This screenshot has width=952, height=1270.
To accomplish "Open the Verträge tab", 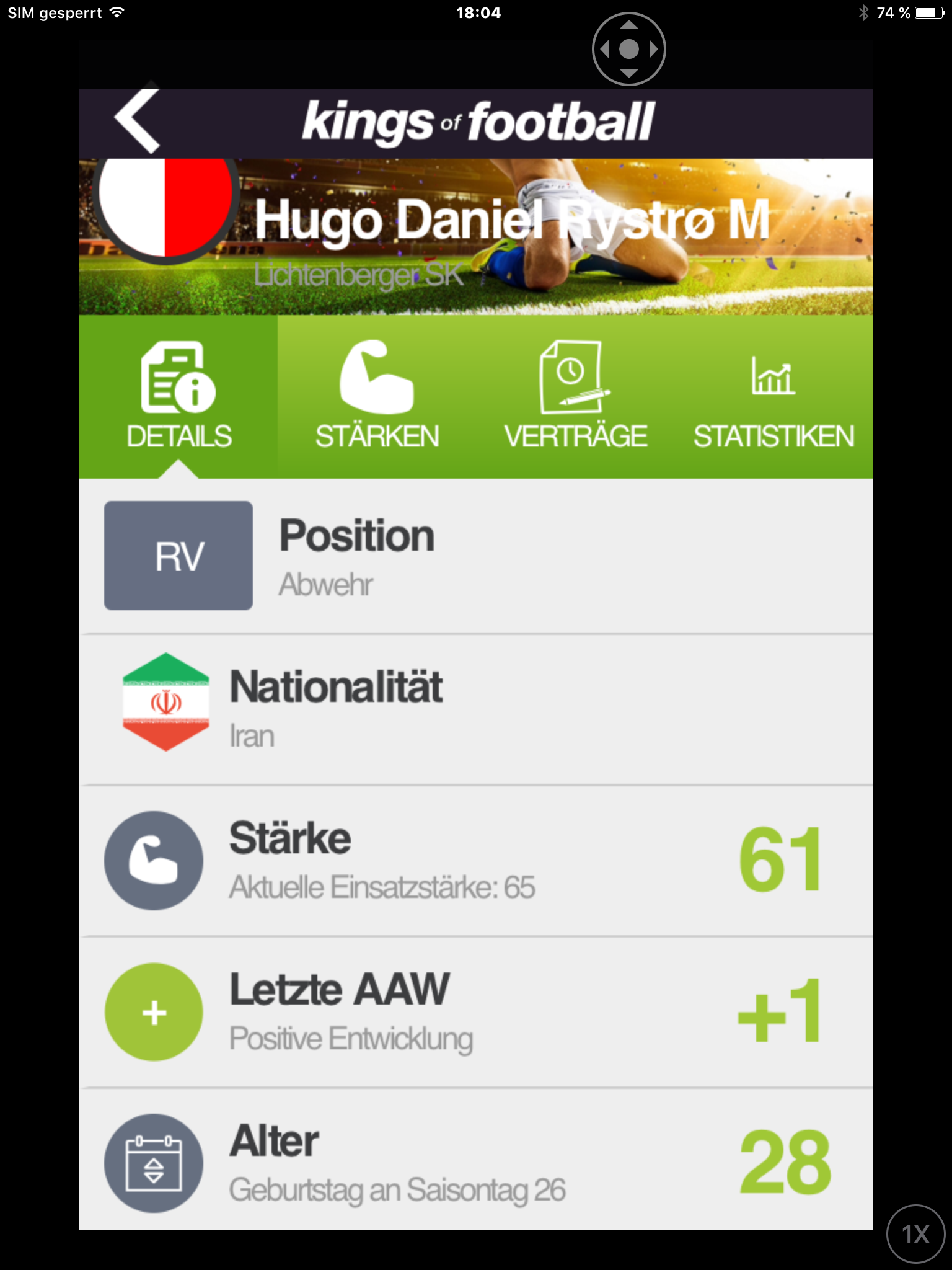I will pyautogui.click(x=575, y=397).
